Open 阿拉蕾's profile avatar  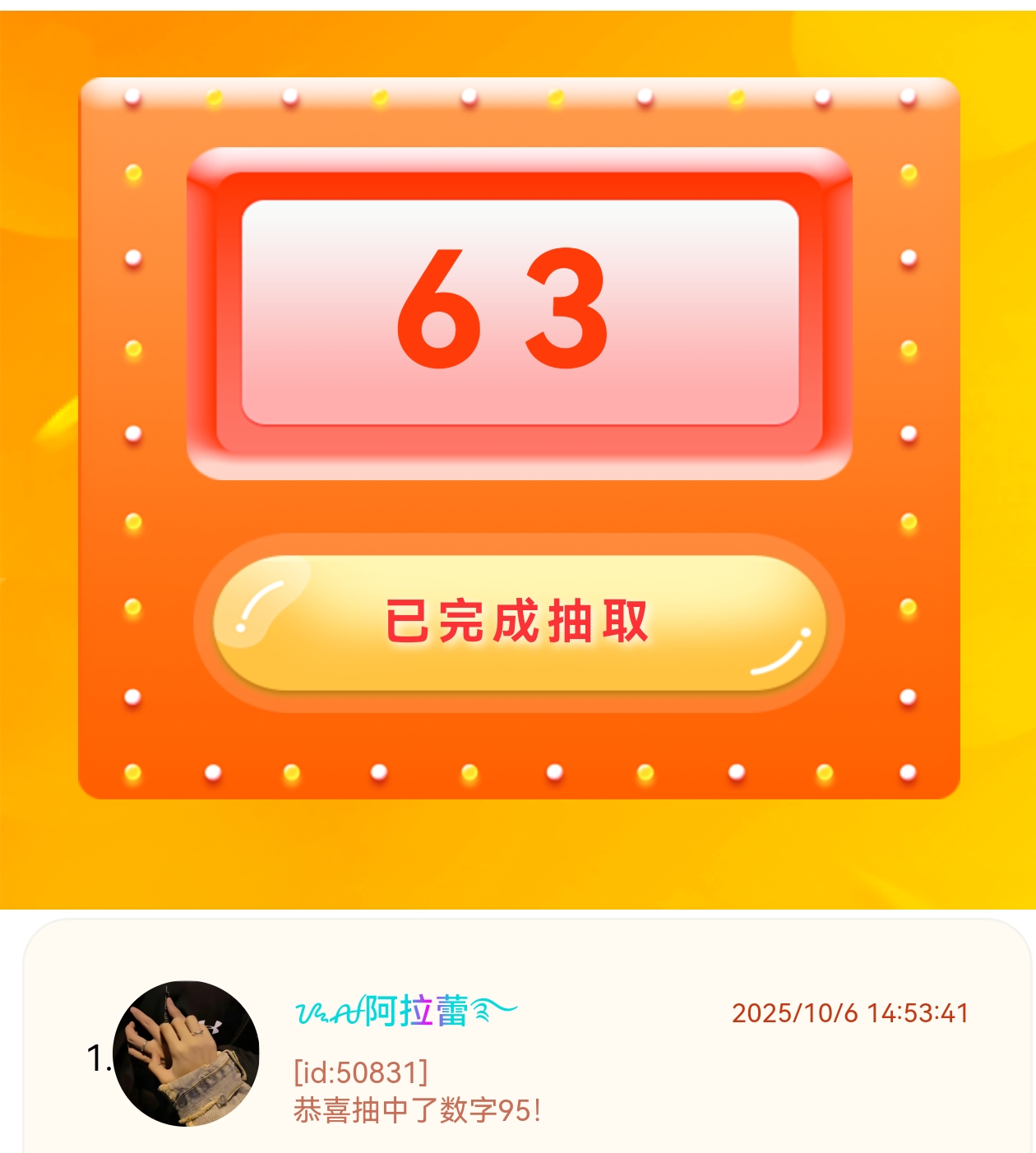point(187,1053)
